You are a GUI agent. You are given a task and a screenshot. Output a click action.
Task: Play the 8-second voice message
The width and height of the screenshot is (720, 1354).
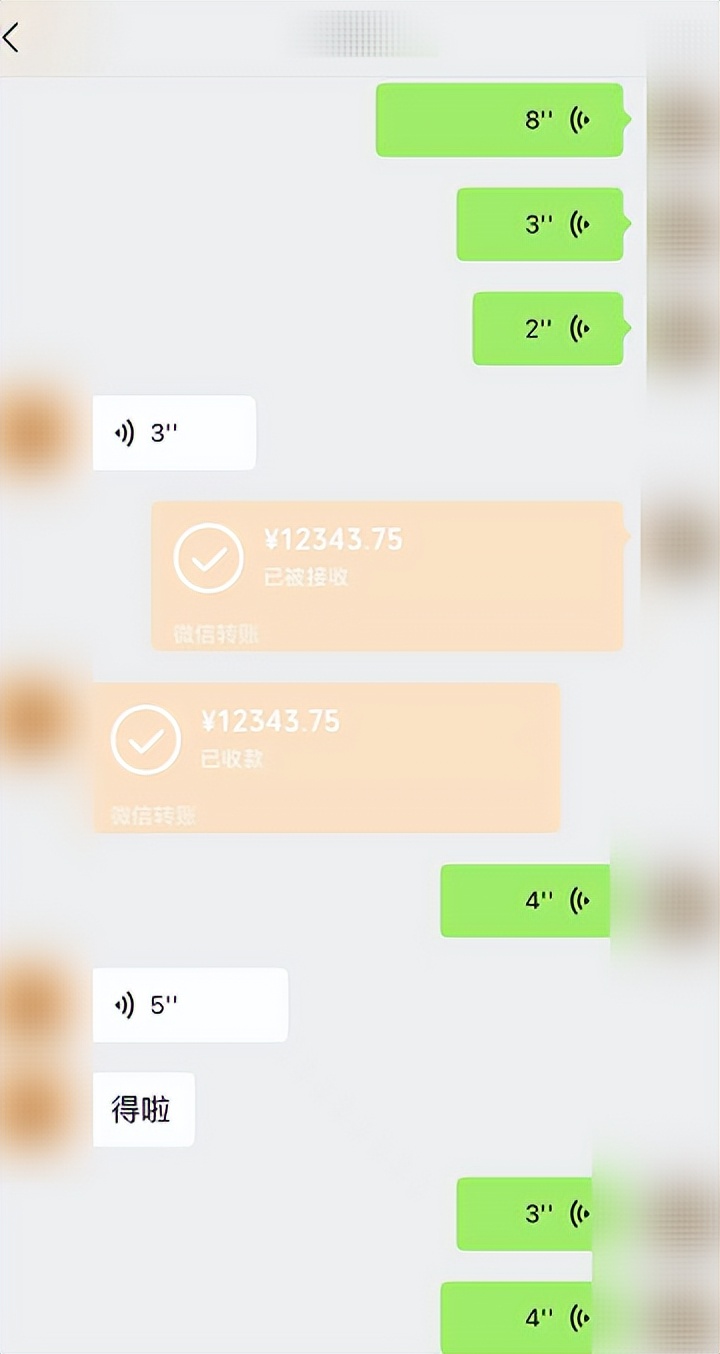500,120
